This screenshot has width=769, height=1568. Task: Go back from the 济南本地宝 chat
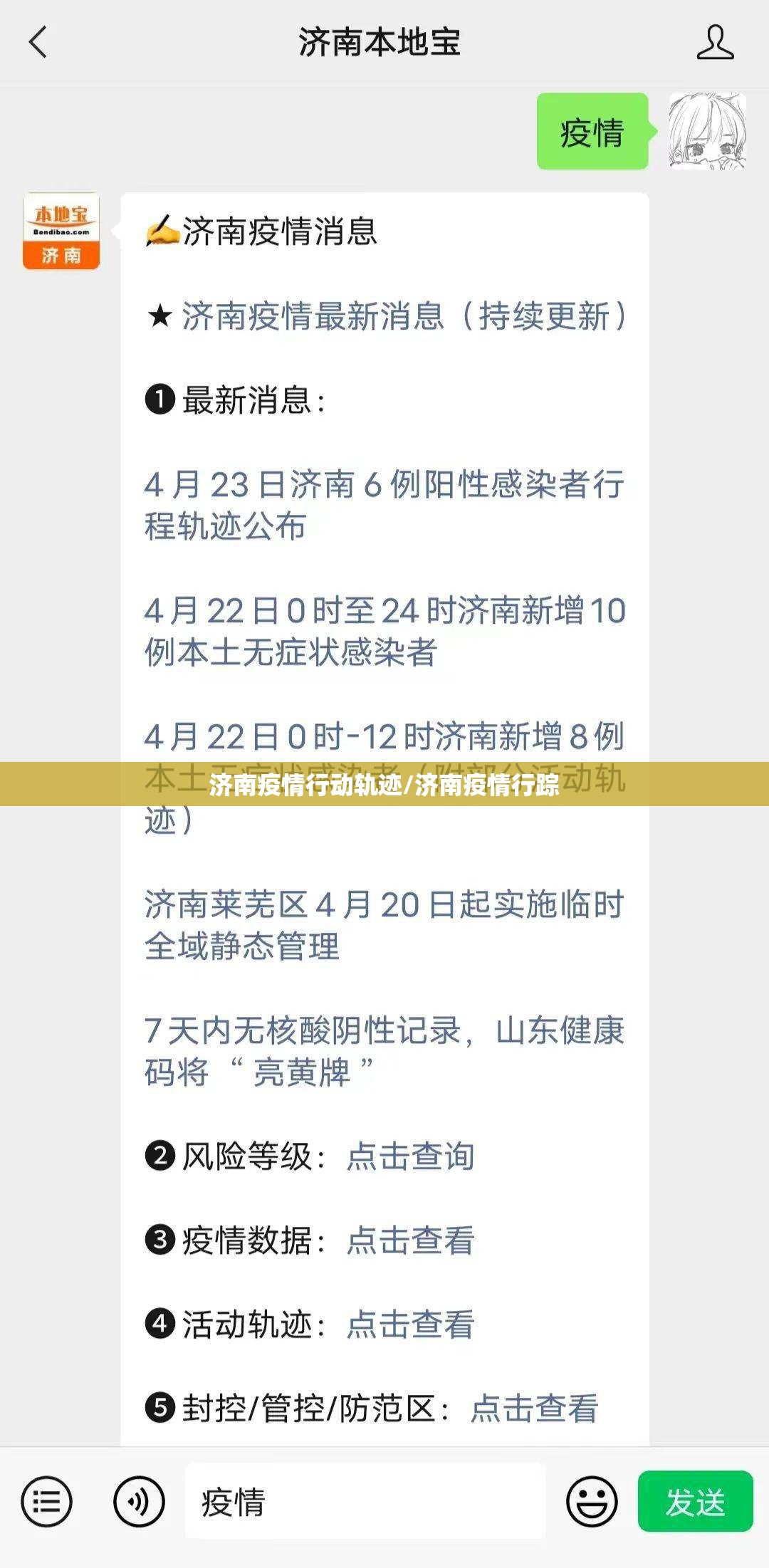tap(38, 43)
